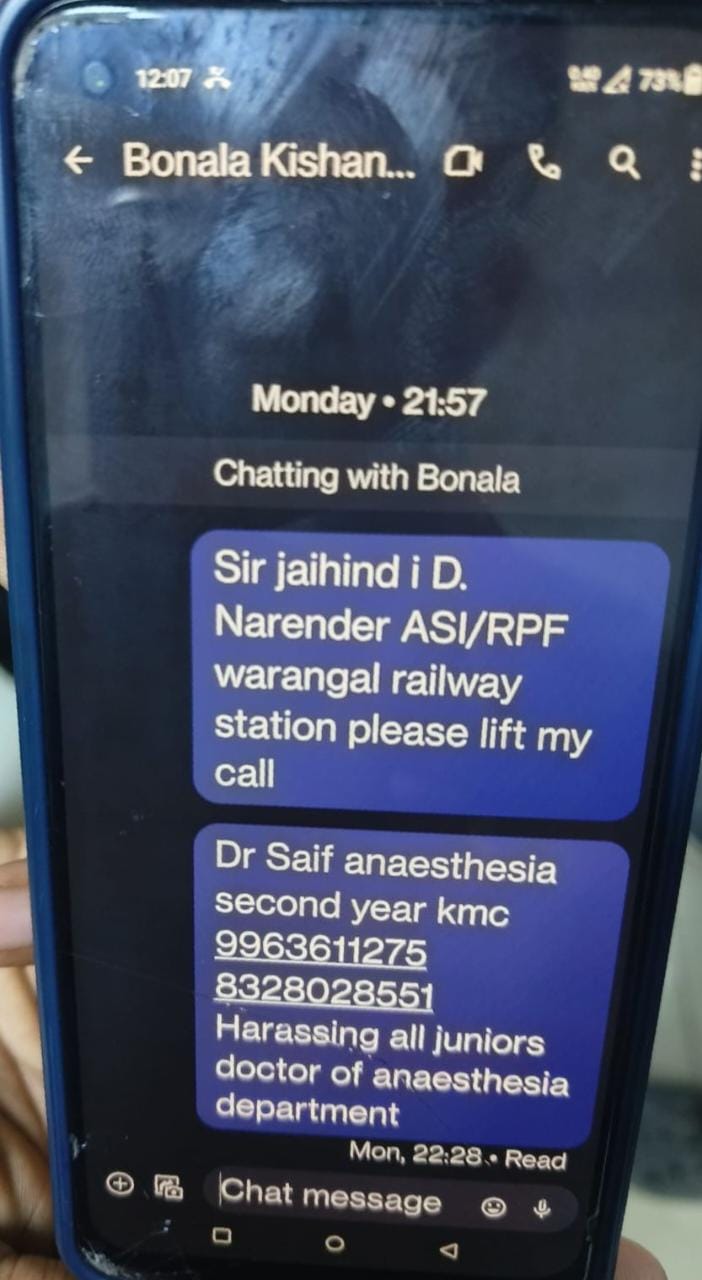This screenshot has height=1280, width=702.
Task: Open the emoji picker
Action: pos(493,1207)
